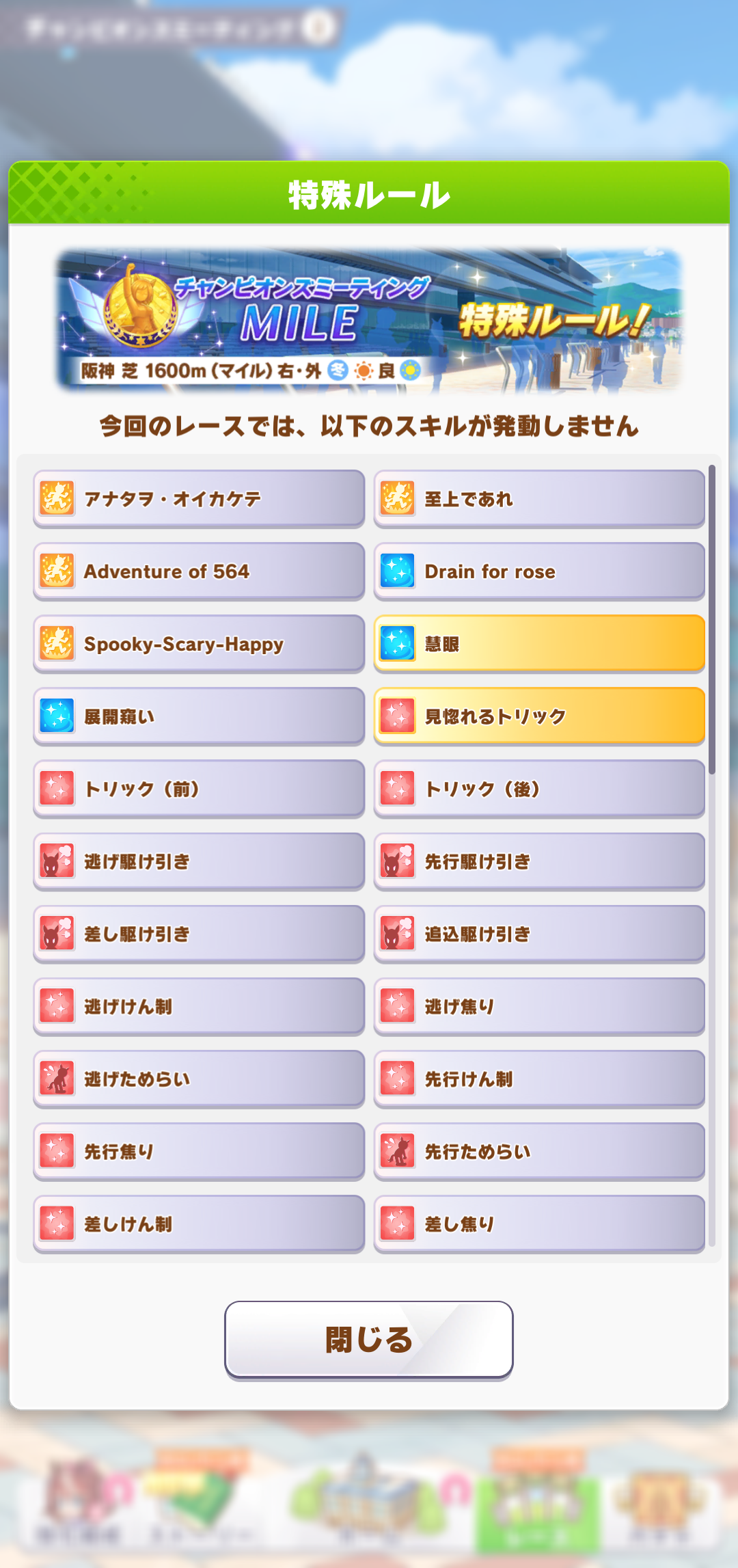Image resolution: width=738 pixels, height=1568 pixels.
Task: View Drain for rose skill details
Action: click(x=539, y=571)
